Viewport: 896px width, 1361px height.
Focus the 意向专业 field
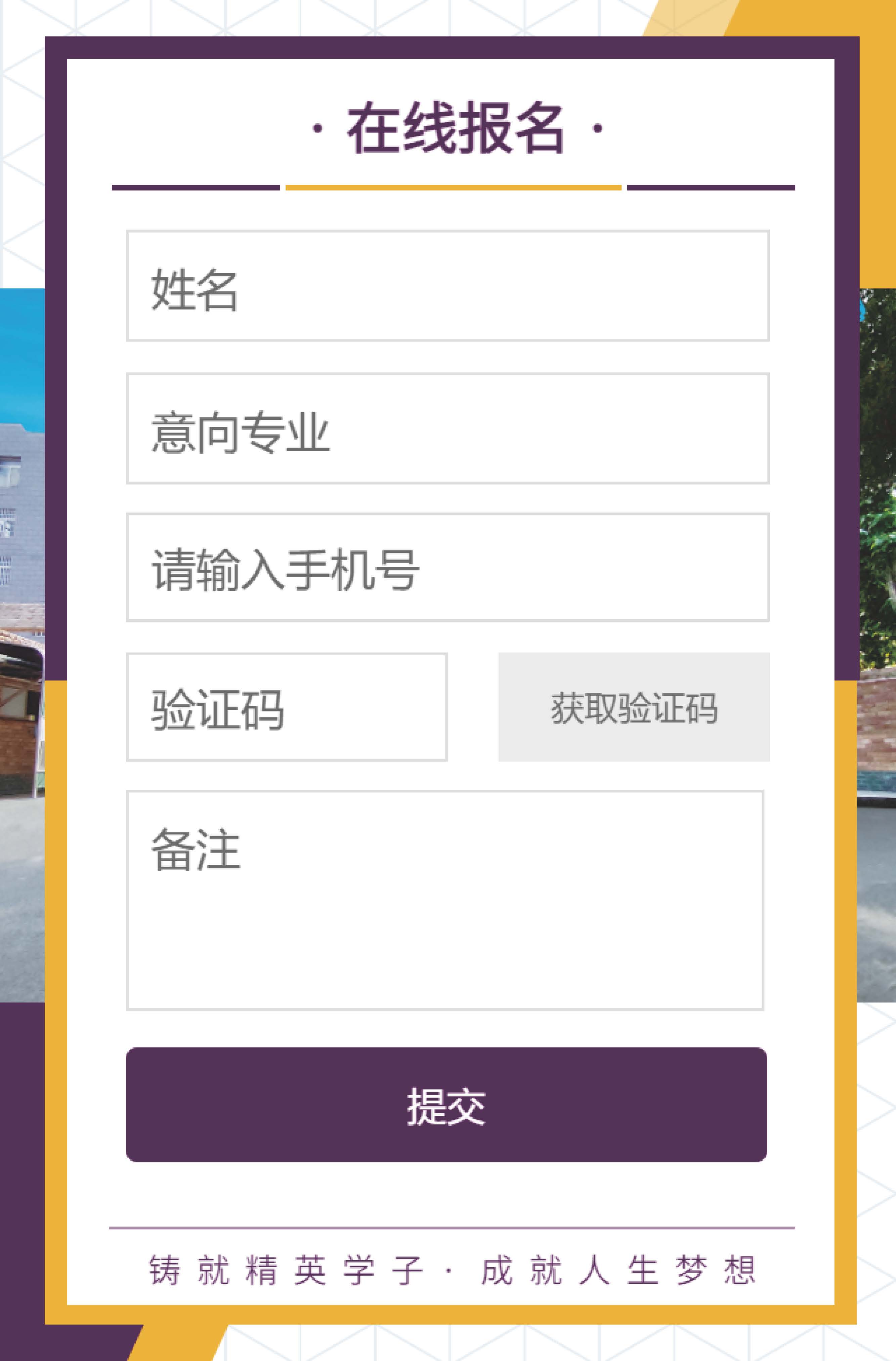[x=447, y=428]
